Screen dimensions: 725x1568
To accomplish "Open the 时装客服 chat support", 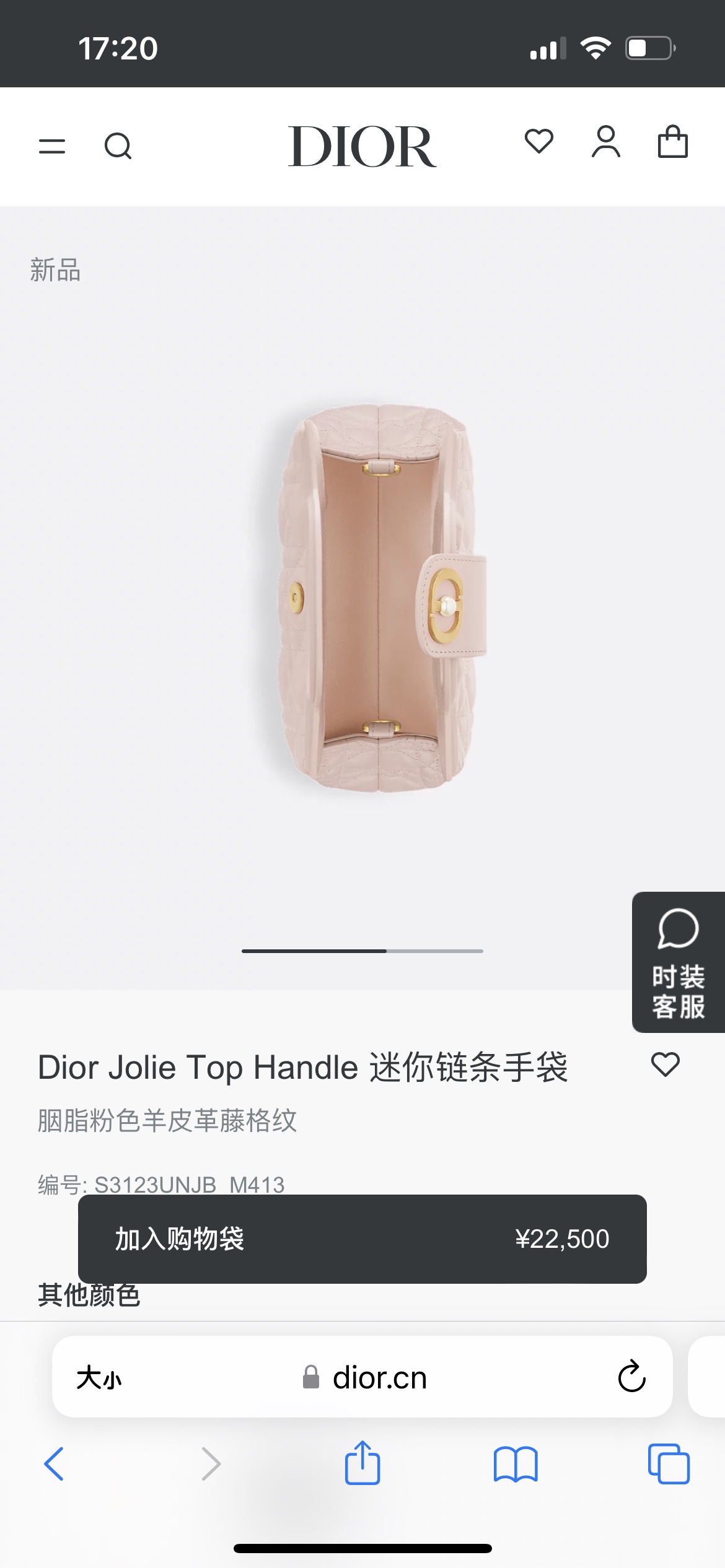I will tap(678, 962).
